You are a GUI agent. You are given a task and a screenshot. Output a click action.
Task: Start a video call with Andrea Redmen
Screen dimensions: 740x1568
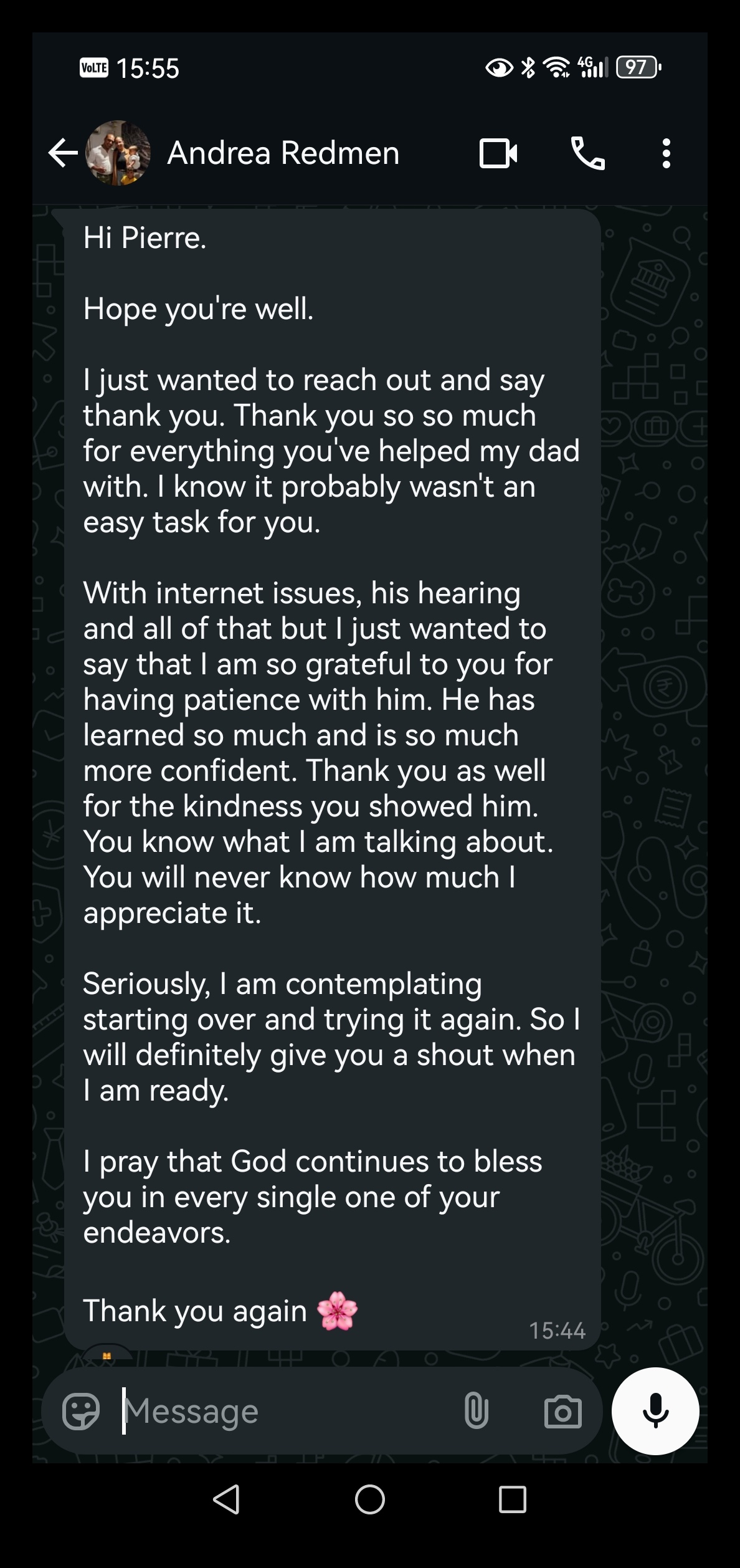[x=498, y=153]
